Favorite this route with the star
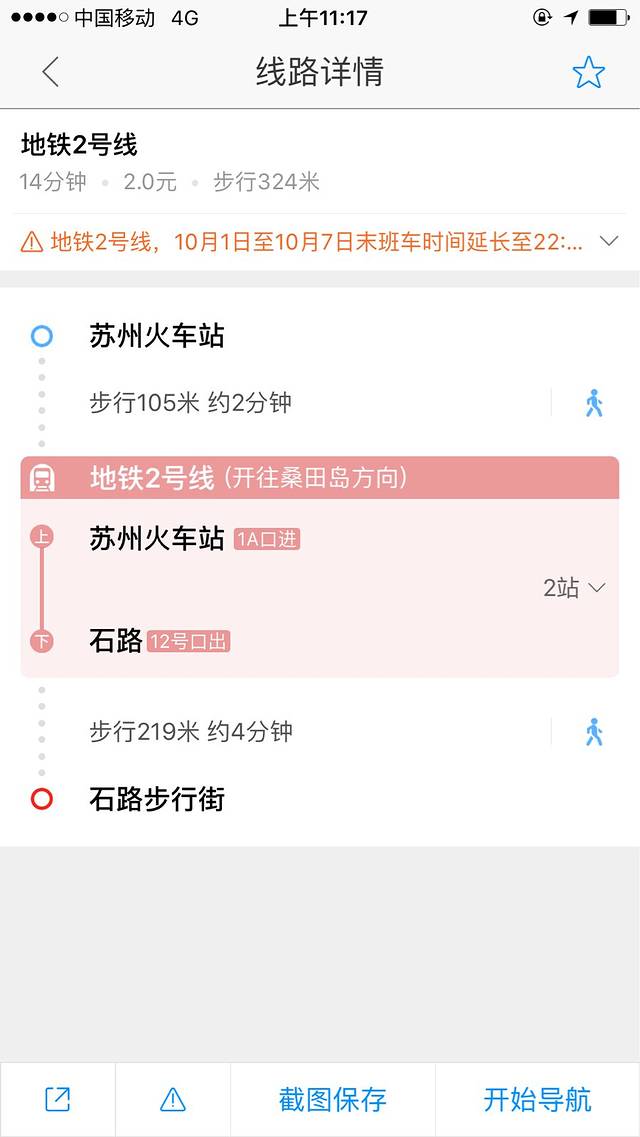The image size is (640, 1137). tap(588, 72)
